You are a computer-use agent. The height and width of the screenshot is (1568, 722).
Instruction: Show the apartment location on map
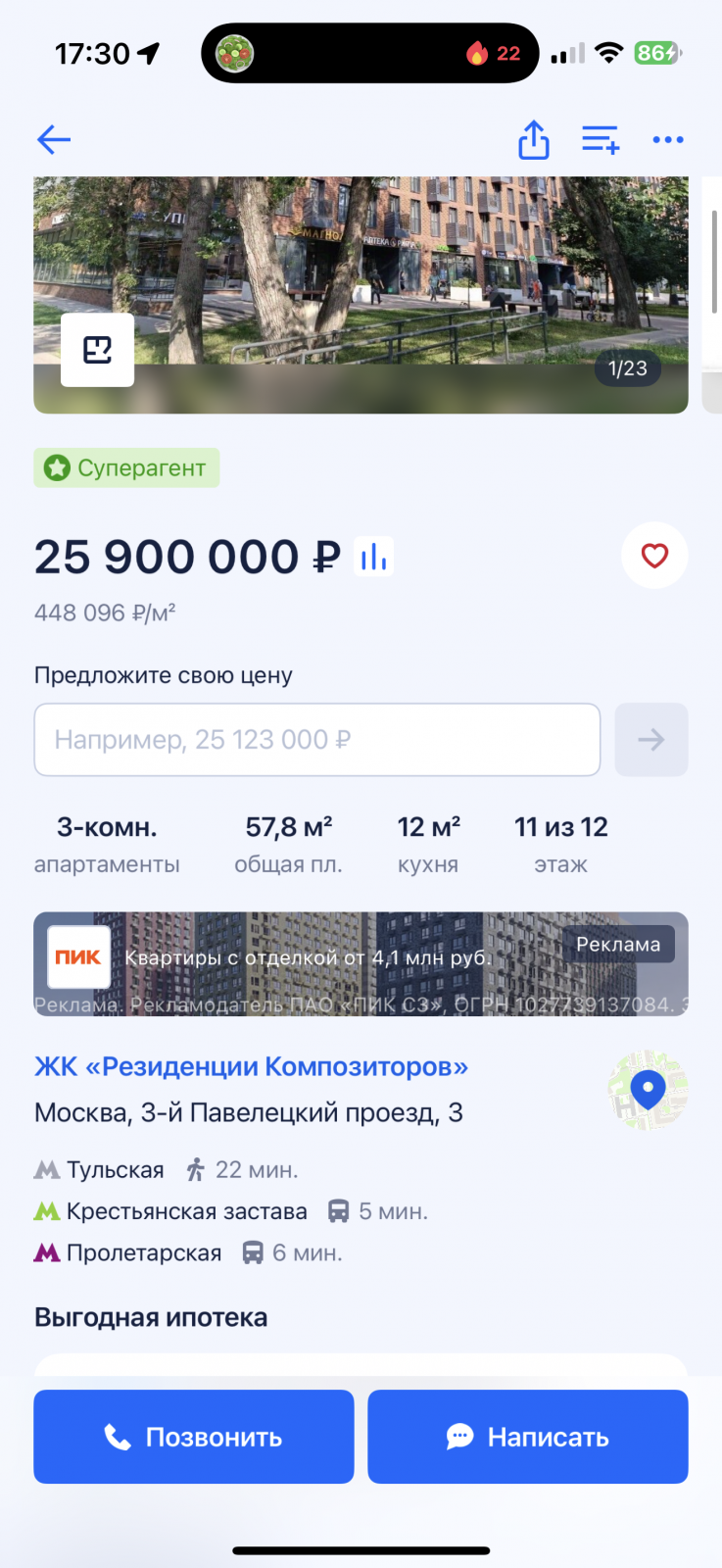click(648, 1090)
